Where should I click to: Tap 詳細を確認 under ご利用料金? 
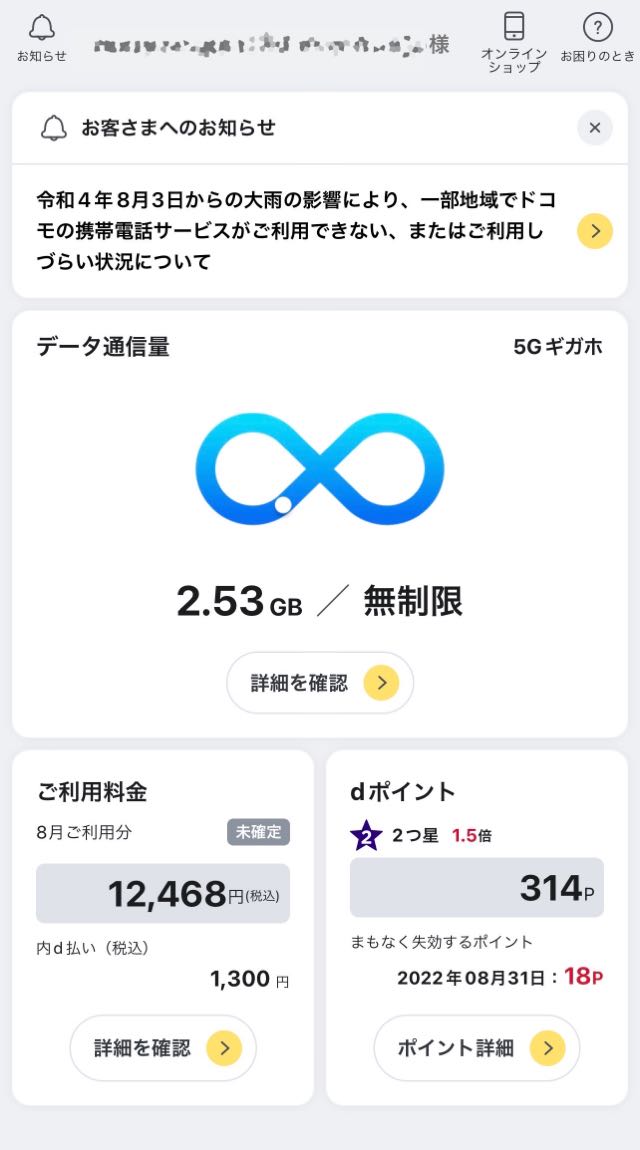click(x=163, y=1047)
